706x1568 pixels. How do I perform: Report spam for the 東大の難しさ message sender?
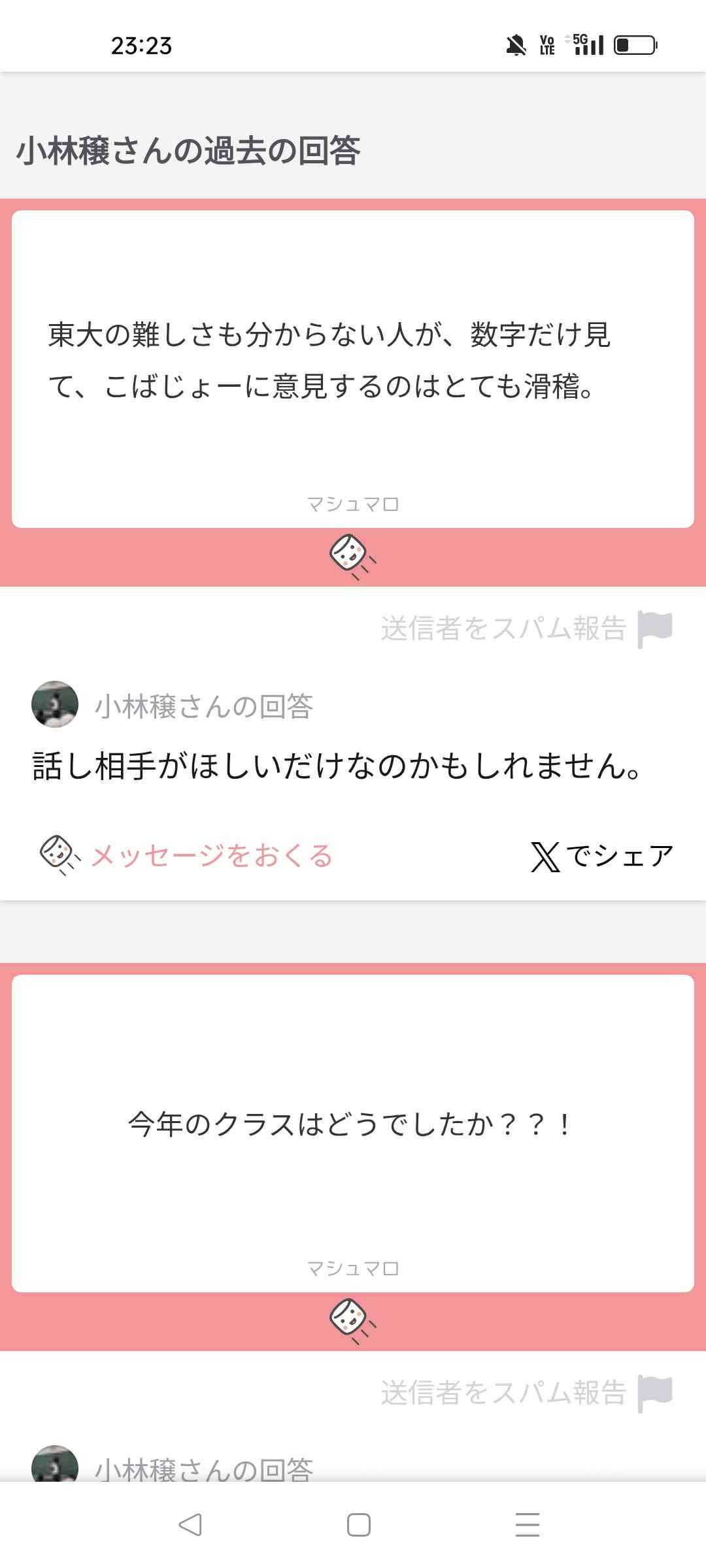click(x=526, y=629)
